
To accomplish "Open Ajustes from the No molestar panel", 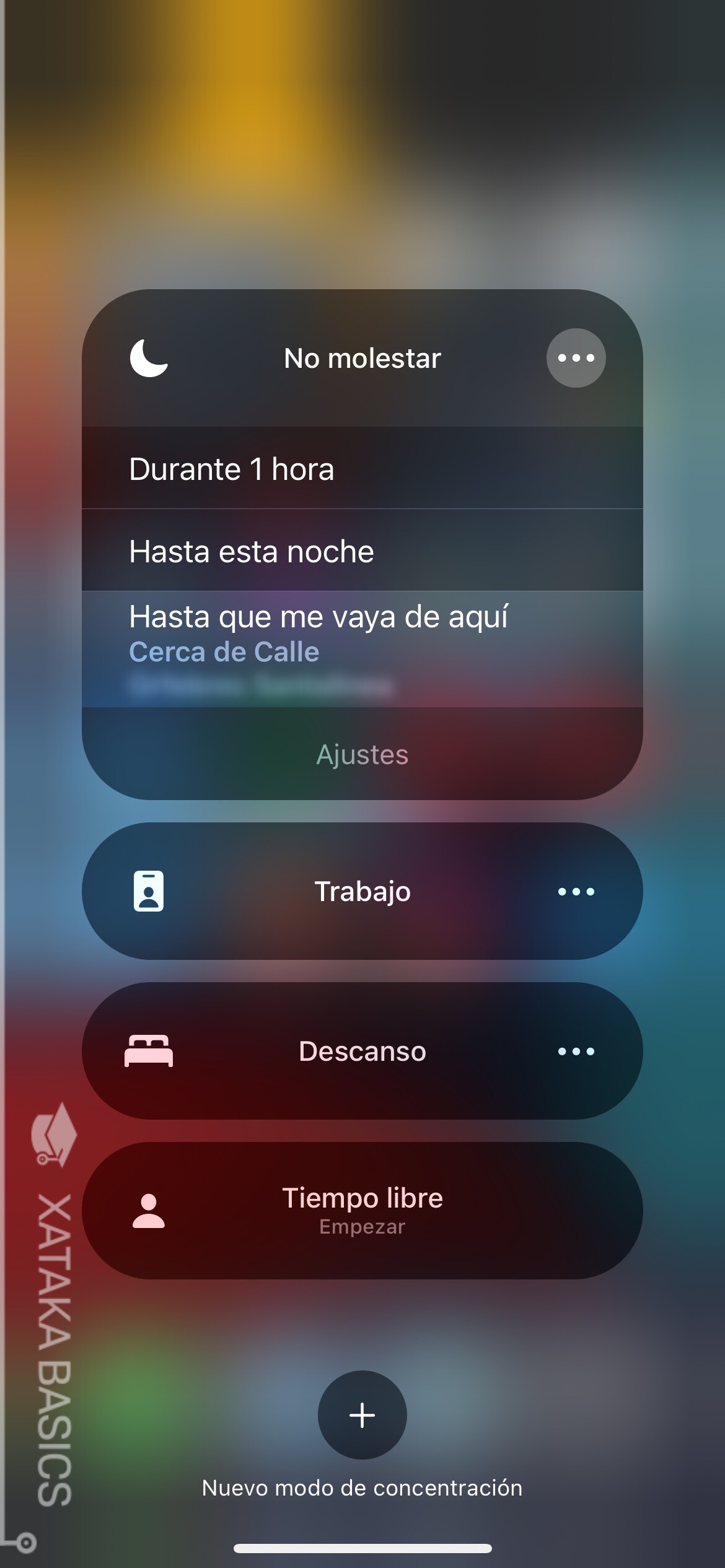I will pos(362,754).
